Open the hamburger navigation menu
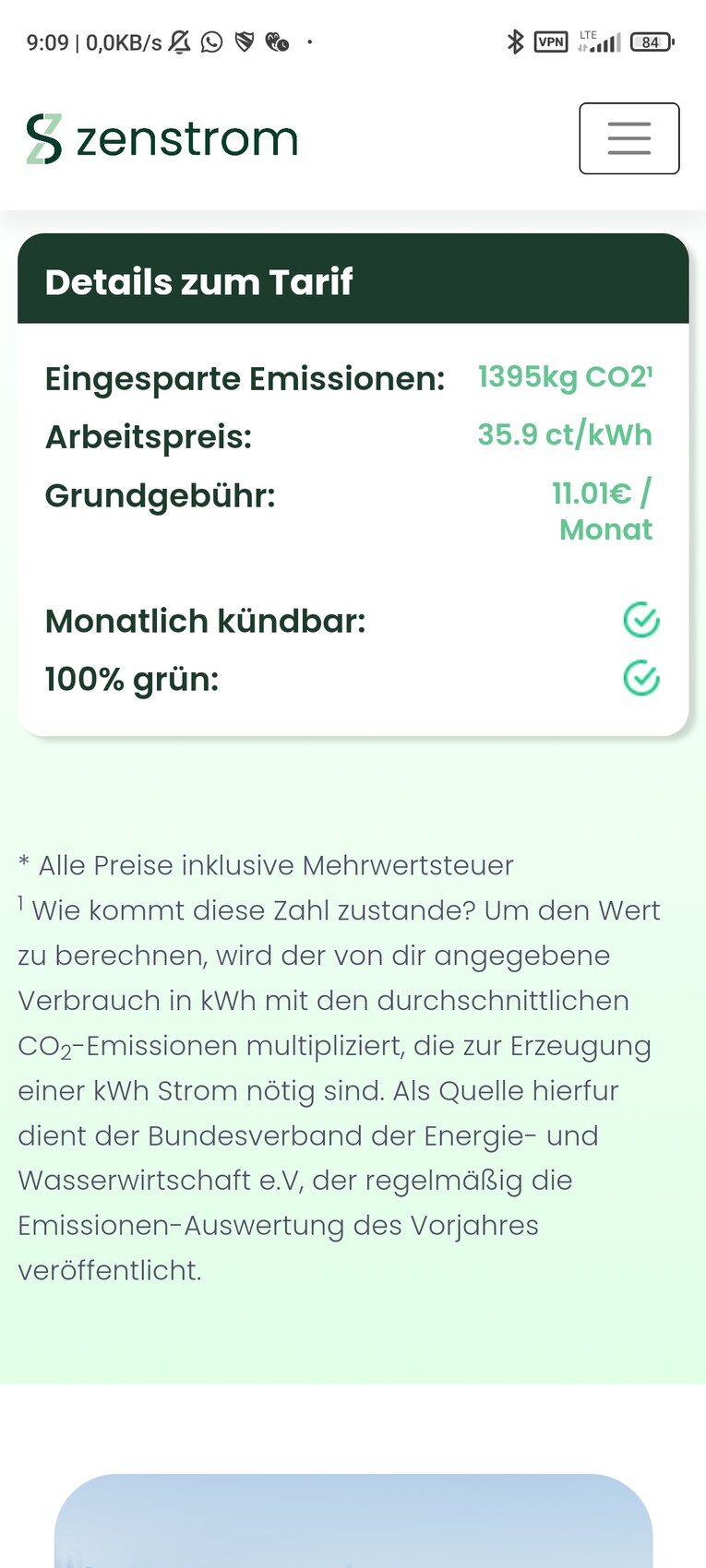Image resolution: width=706 pixels, height=1568 pixels. 628,138
